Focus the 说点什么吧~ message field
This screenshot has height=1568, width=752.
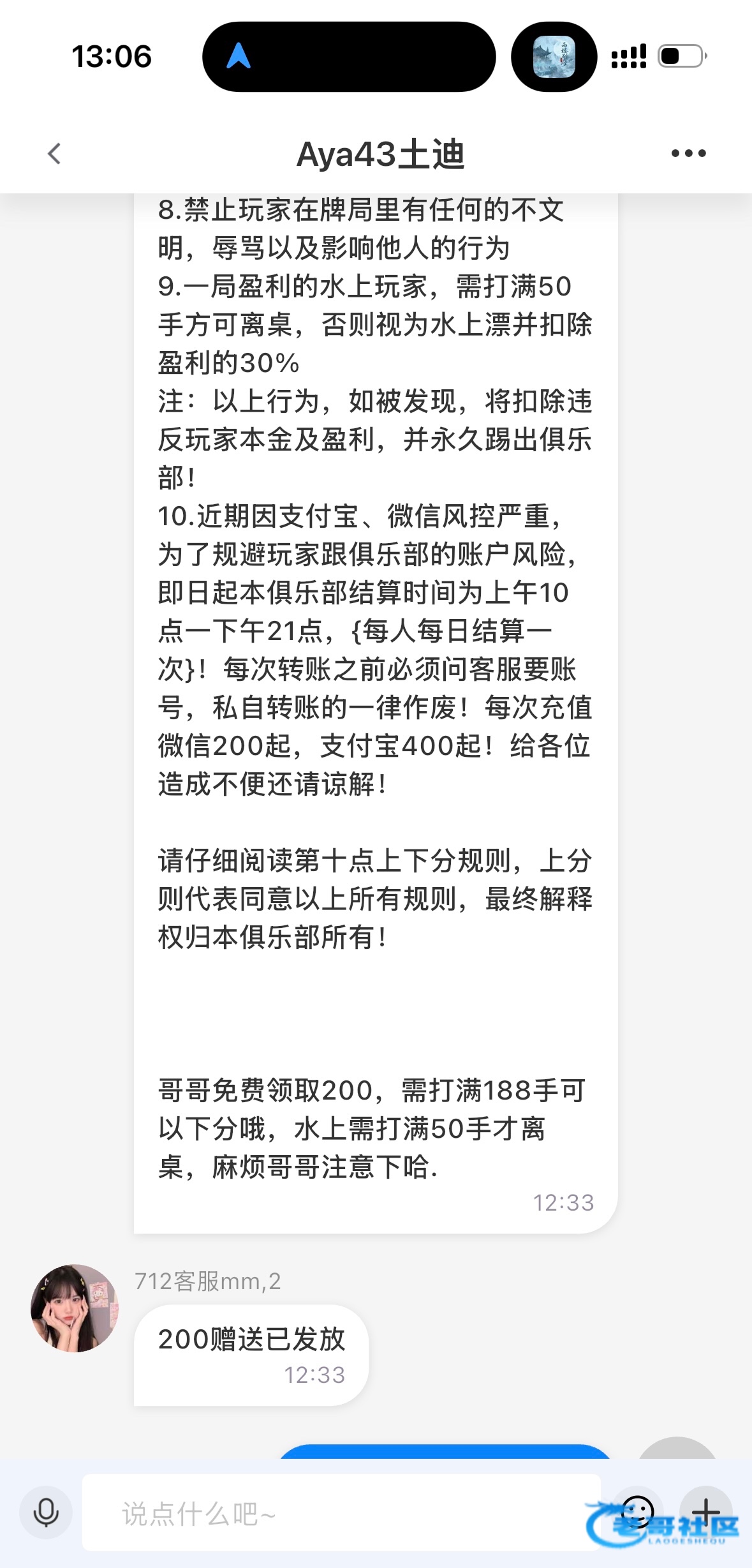341,1512
